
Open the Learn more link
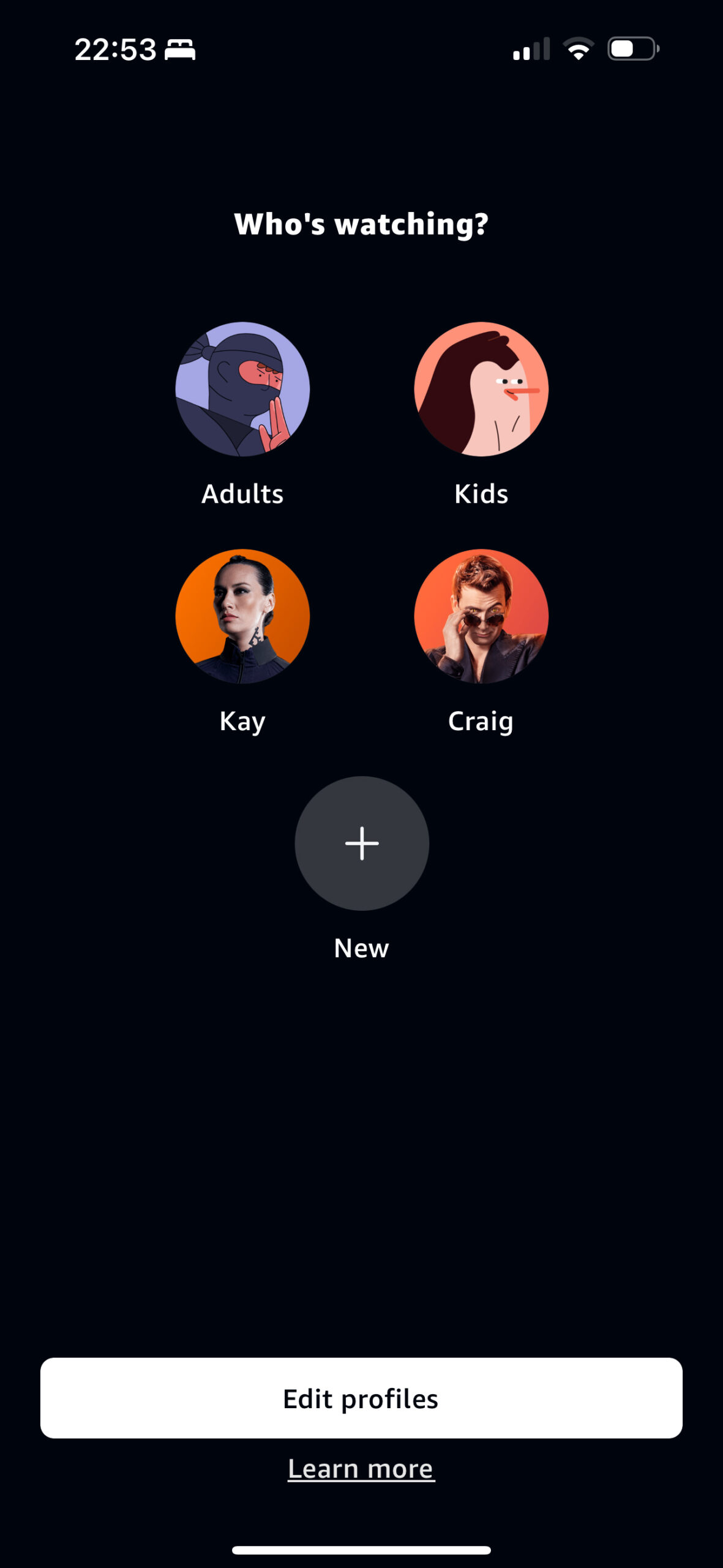click(x=361, y=1469)
